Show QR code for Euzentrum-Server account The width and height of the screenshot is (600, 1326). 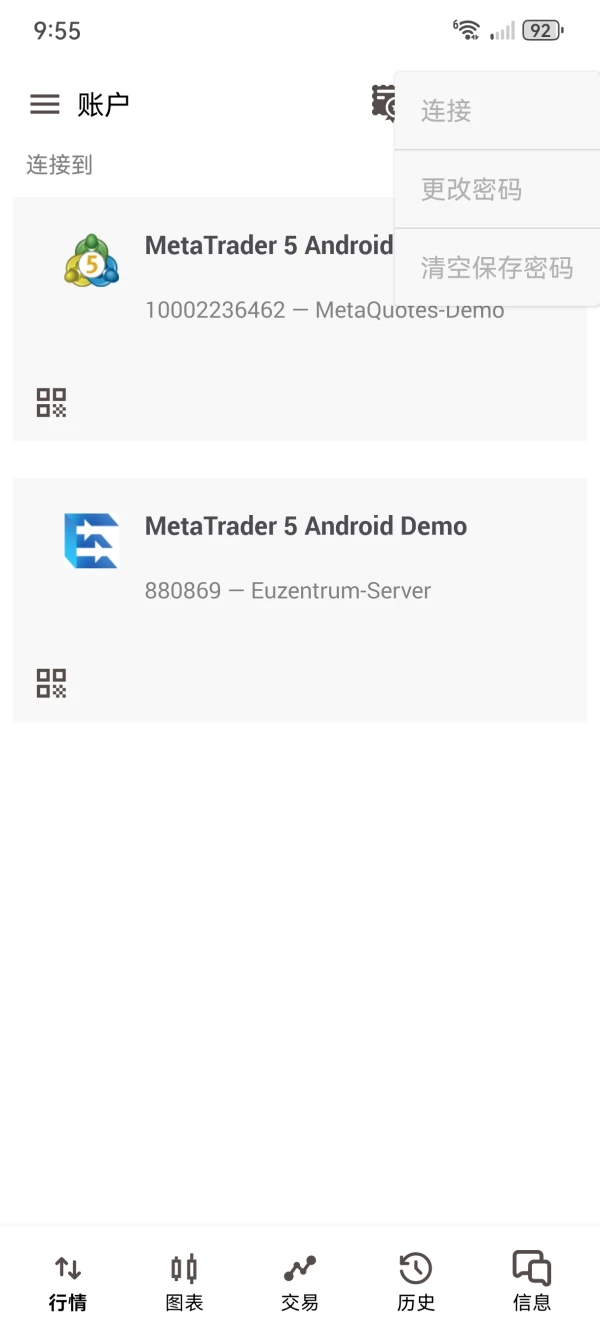tap(51, 683)
